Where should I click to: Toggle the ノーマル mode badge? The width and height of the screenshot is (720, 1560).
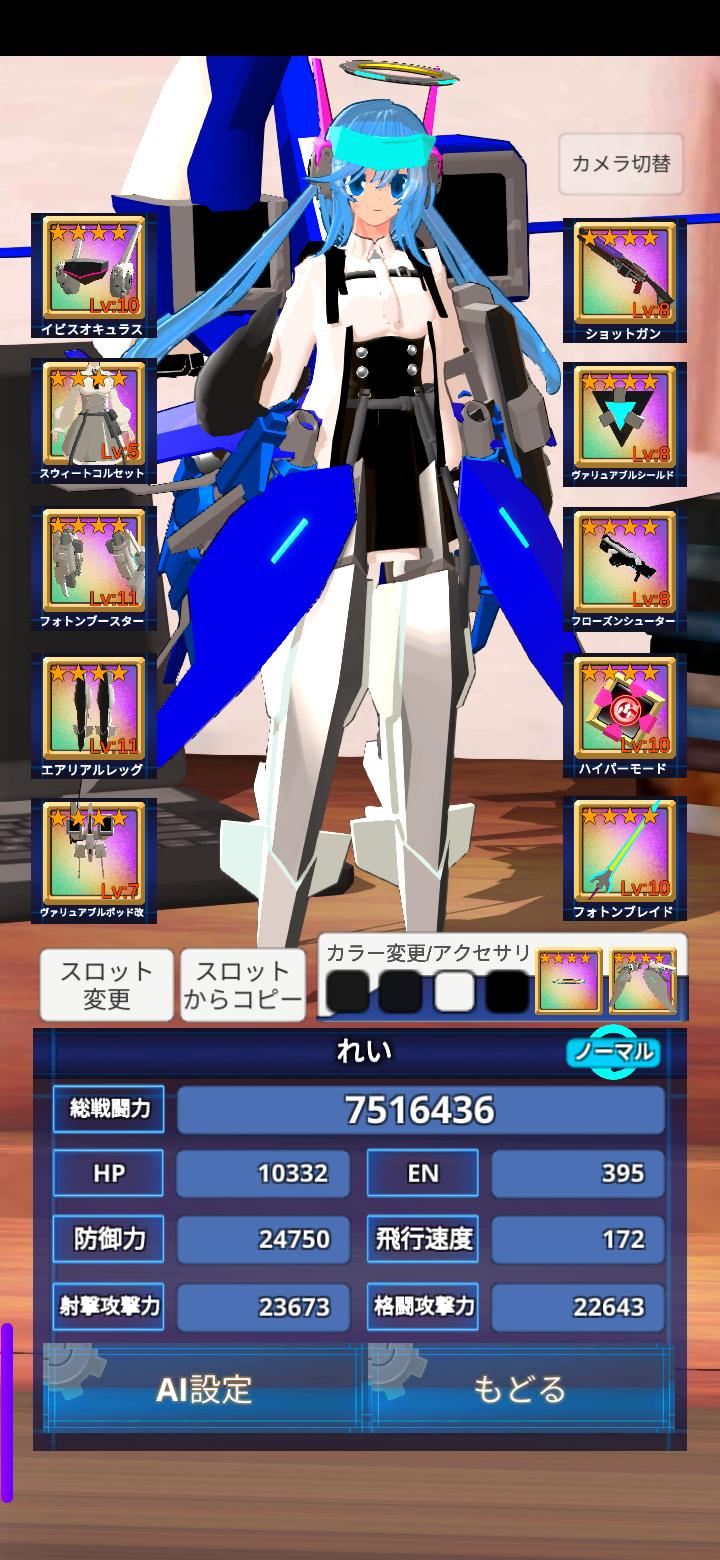(x=613, y=1052)
